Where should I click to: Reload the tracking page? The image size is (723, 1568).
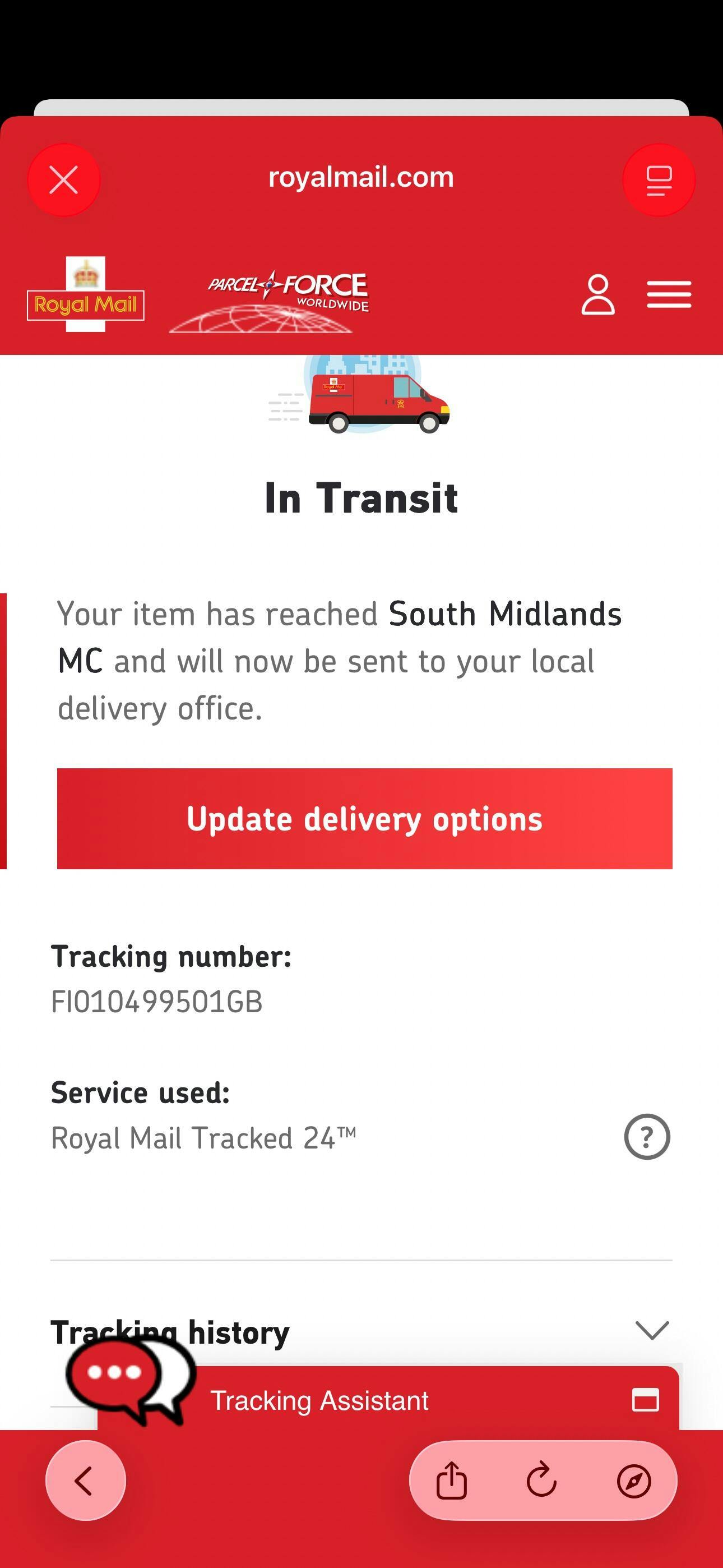(x=541, y=1481)
